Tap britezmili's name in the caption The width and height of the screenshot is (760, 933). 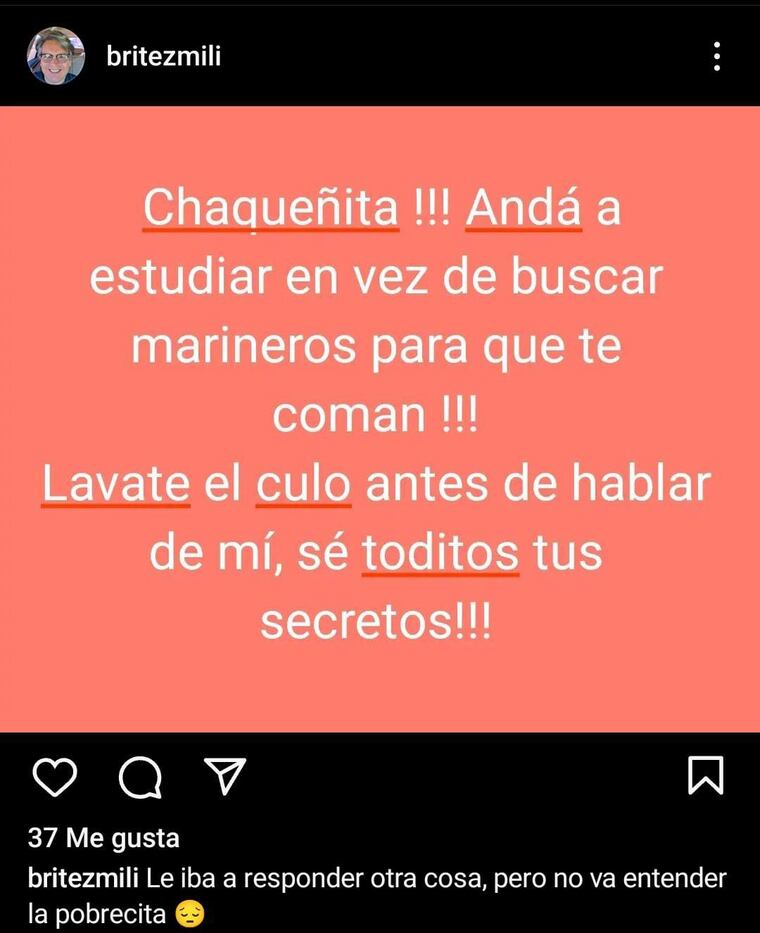coord(84,879)
